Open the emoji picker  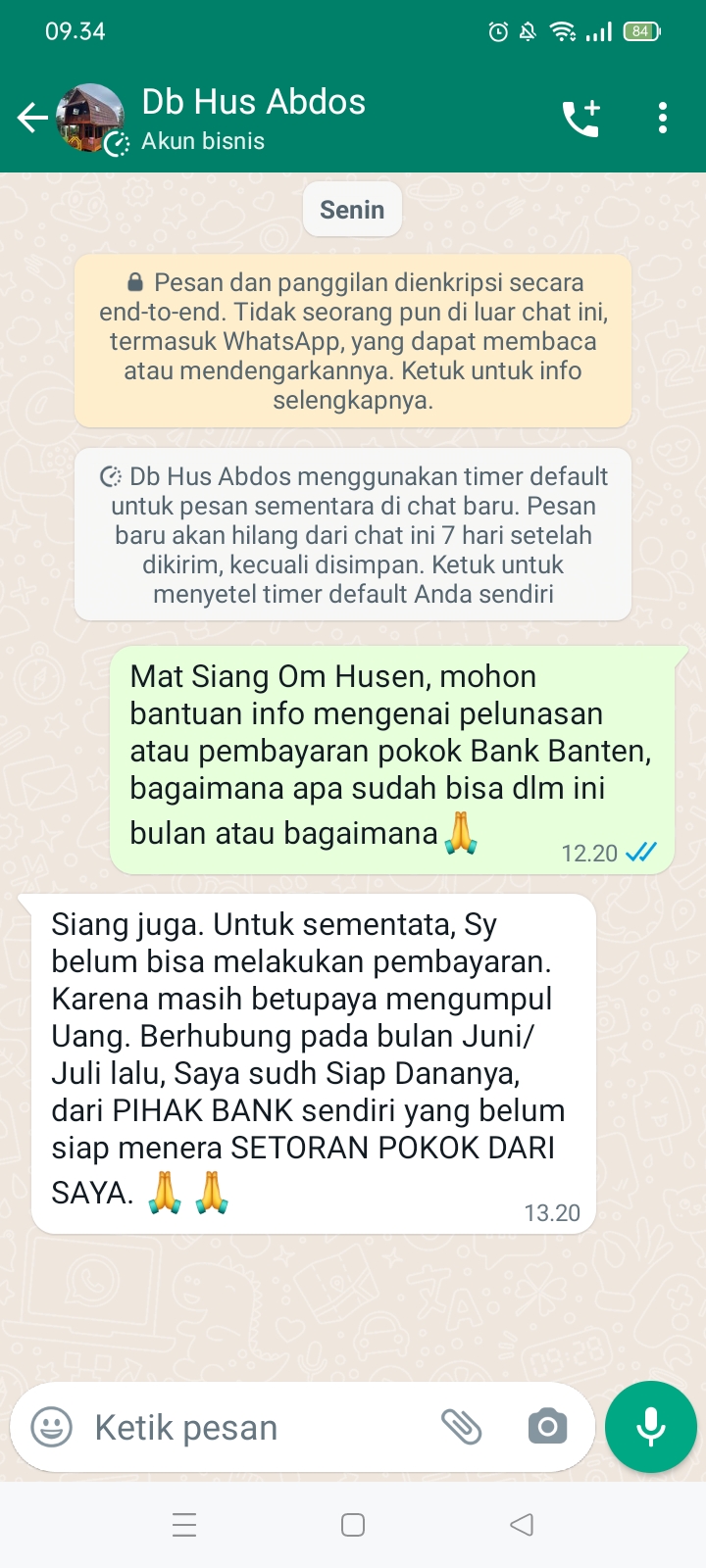tap(51, 1427)
